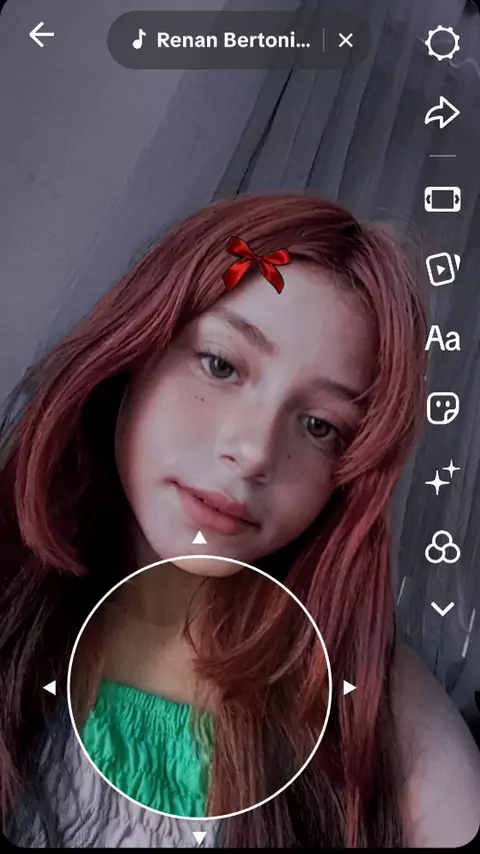Open the stickers icon

[x=442, y=408]
